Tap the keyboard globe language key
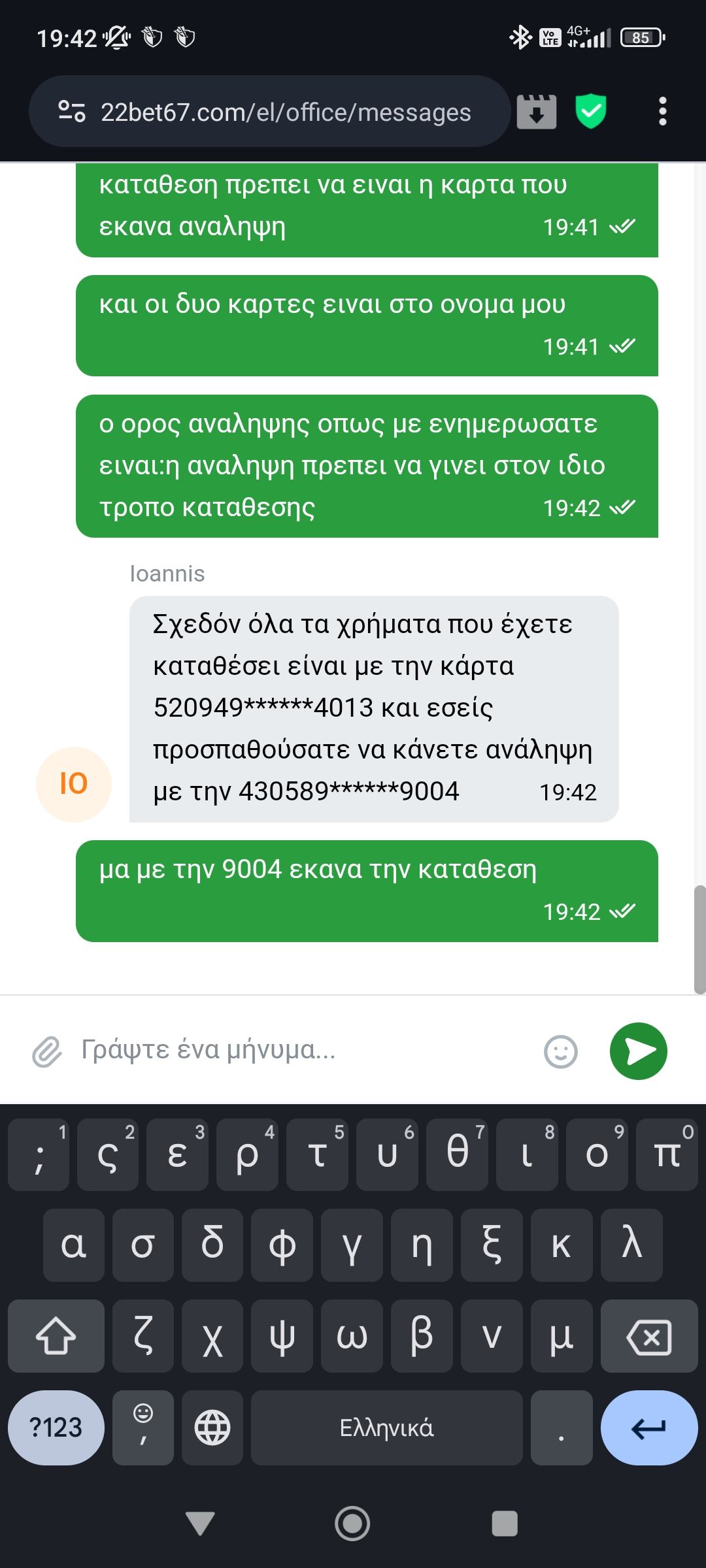The width and height of the screenshot is (706, 1568). tap(212, 1428)
